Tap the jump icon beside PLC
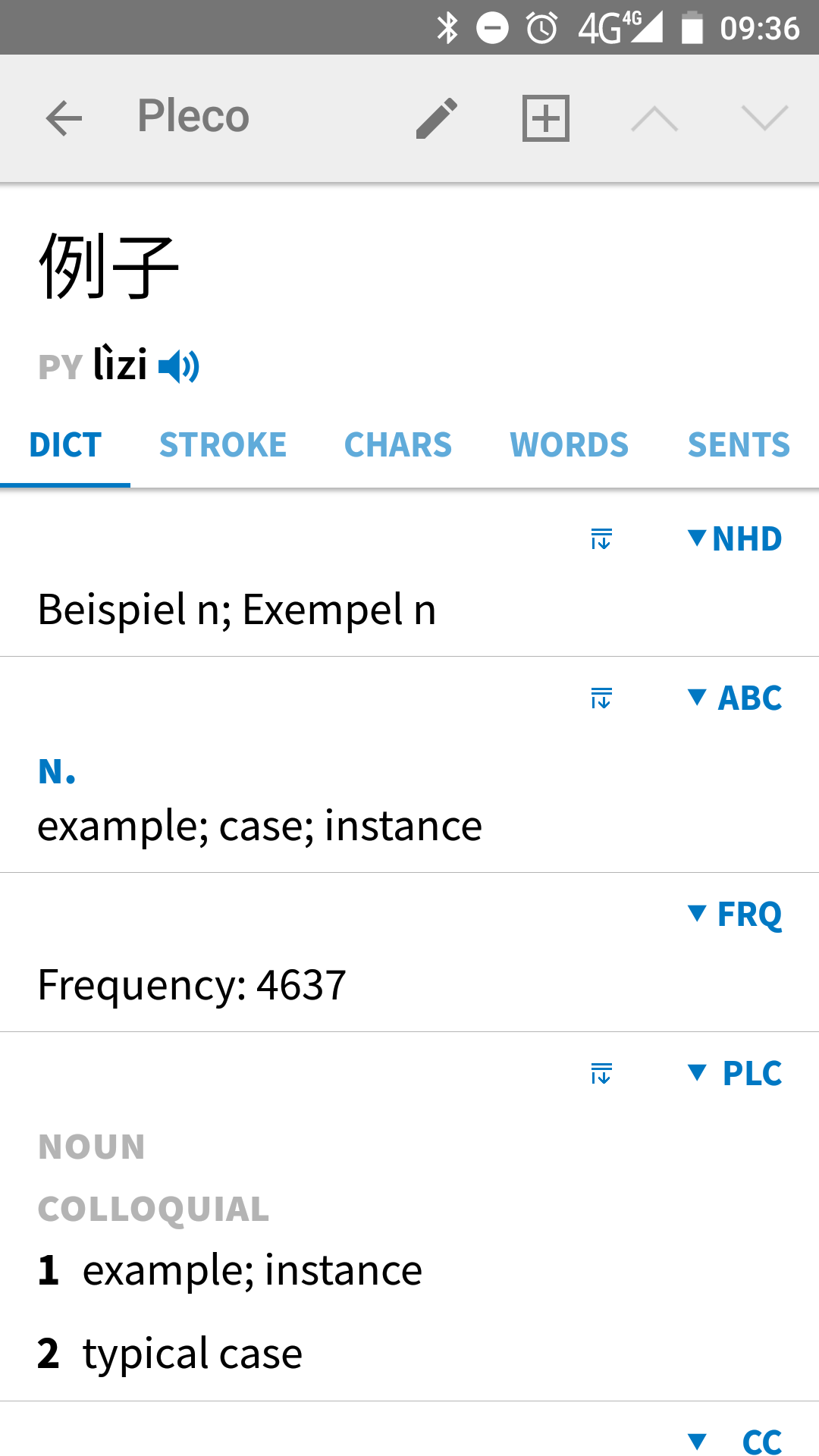The image size is (819, 1456). (x=601, y=1073)
